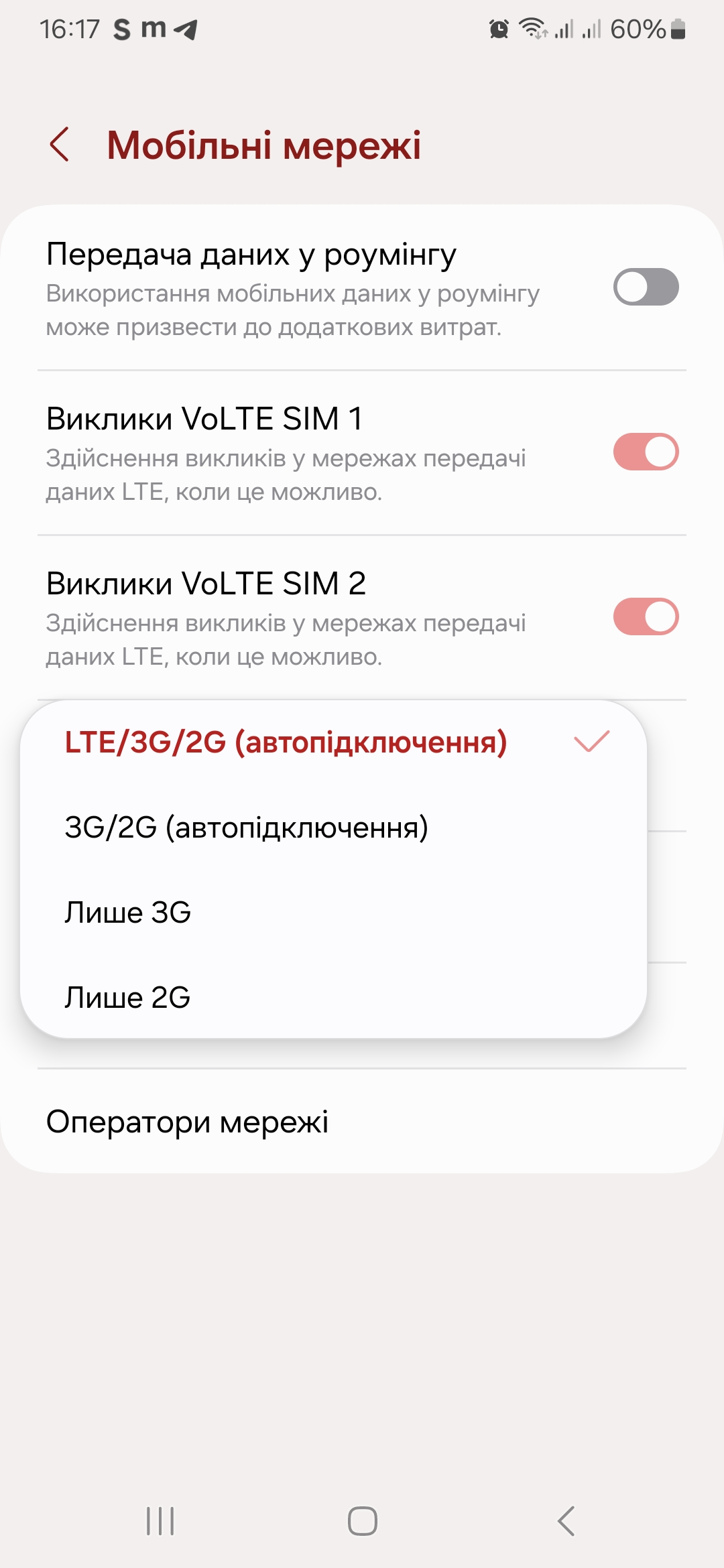This screenshot has width=724, height=1568.
Task: Disable Виклики VoLTE SIM 2 switch
Action: [646, 616]
